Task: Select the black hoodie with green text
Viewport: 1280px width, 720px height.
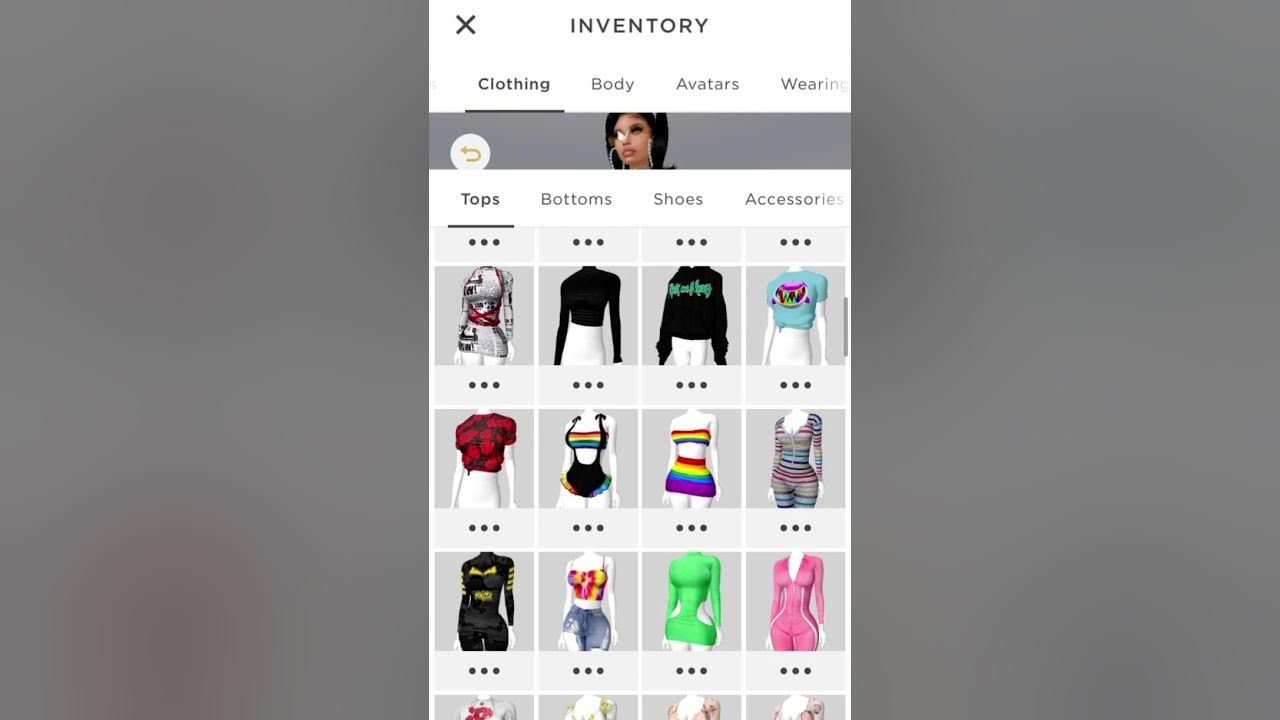Action: pos(691,315)
